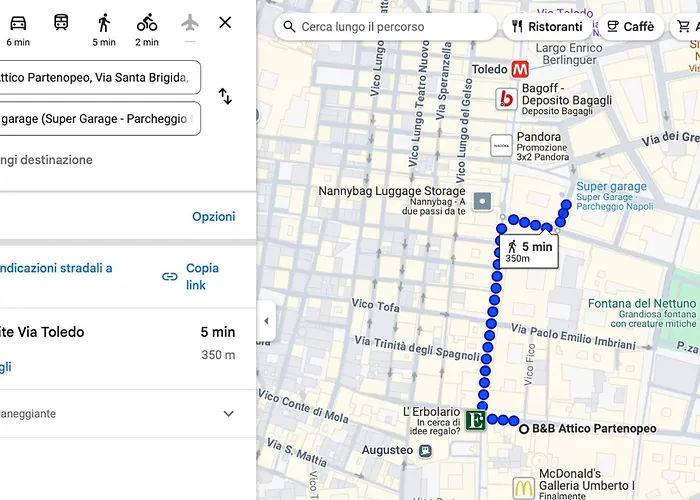
Task: Collapse the side panel
Action: point(265,321)
